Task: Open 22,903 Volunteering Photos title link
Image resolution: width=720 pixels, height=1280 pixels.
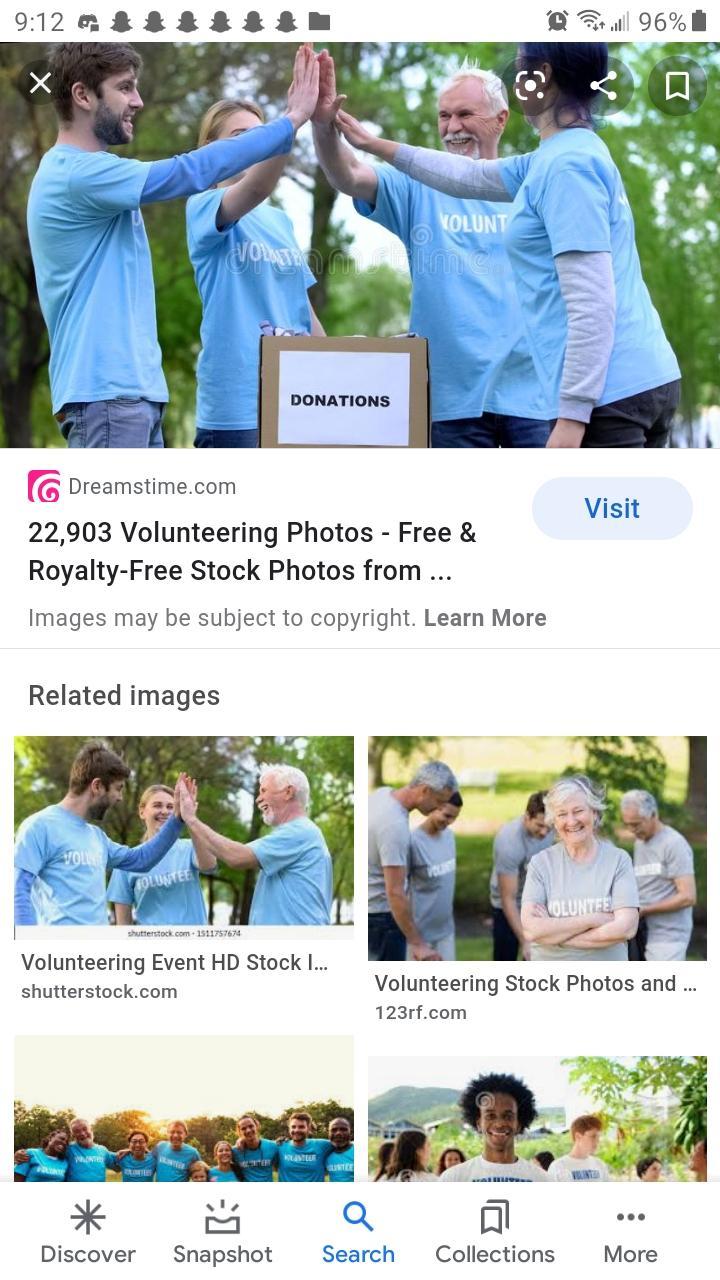Action: (x=252, y=551)
